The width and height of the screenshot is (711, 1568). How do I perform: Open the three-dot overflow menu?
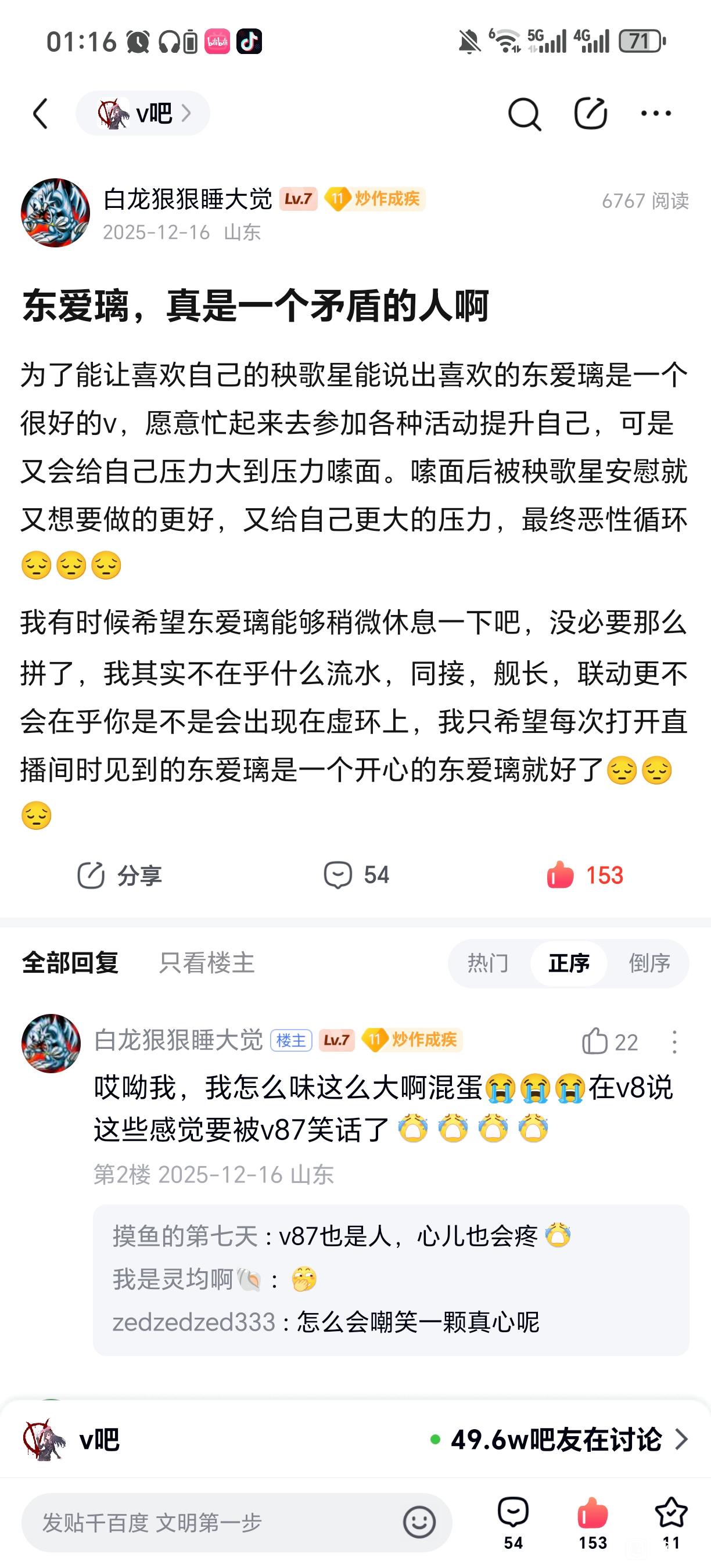point(656,114)
